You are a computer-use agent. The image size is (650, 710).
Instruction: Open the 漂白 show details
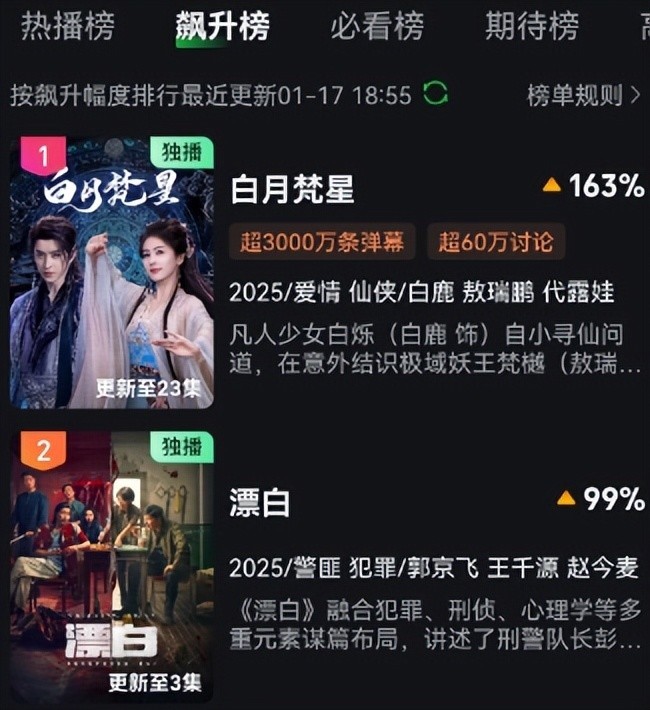260,502
